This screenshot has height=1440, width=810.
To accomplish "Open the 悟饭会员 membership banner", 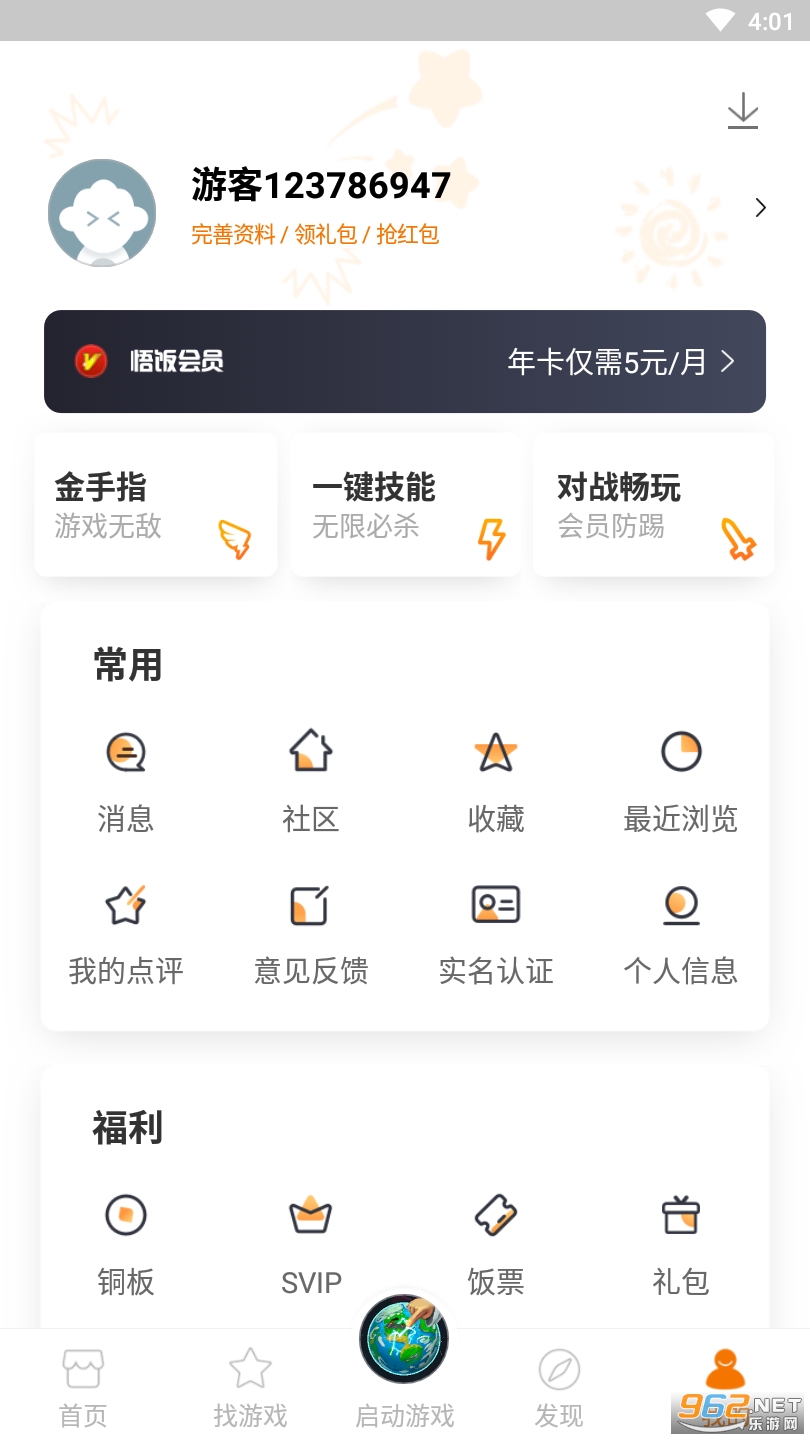I will (405, 361).
